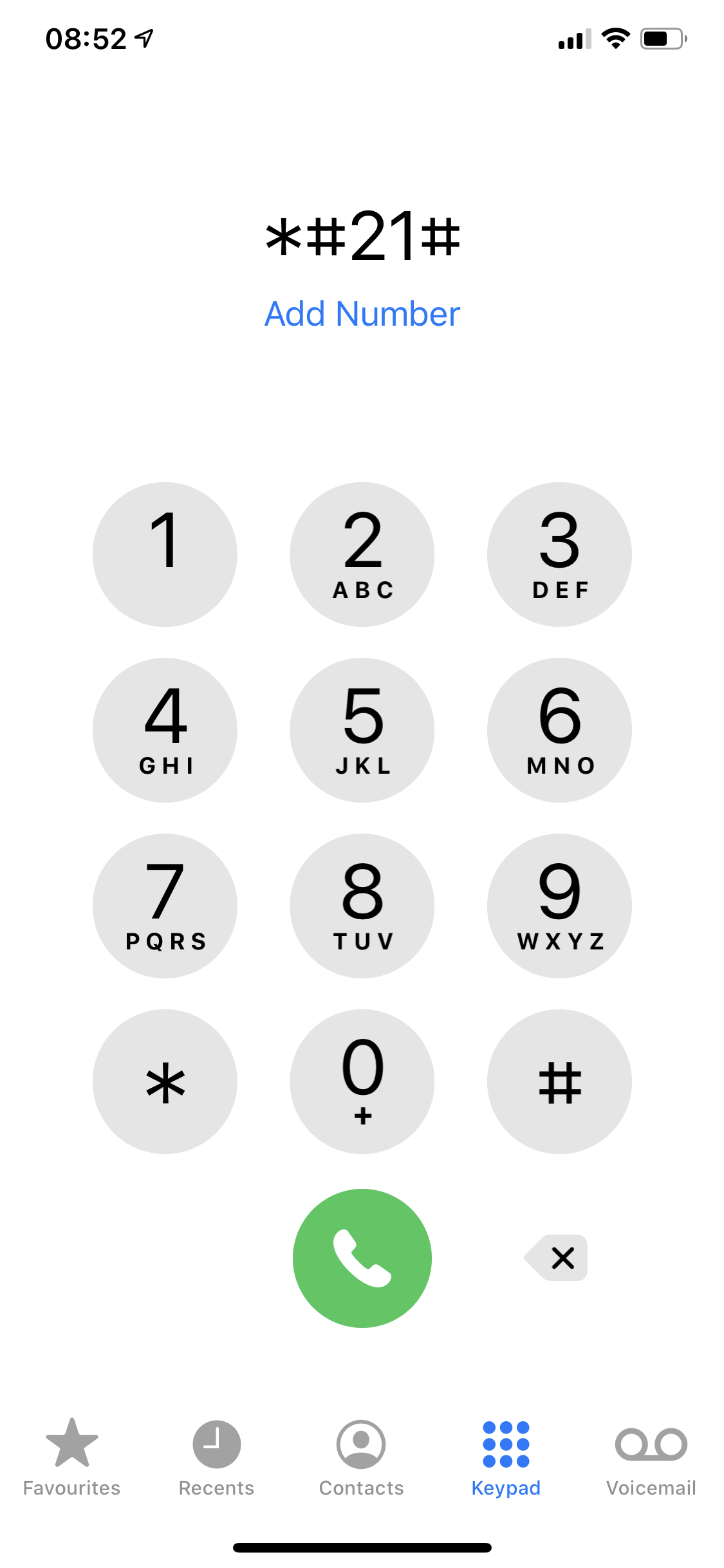Tap the delete backspace icon
The width and height of the screenshot is (724, 1568).
point(557,1256)
